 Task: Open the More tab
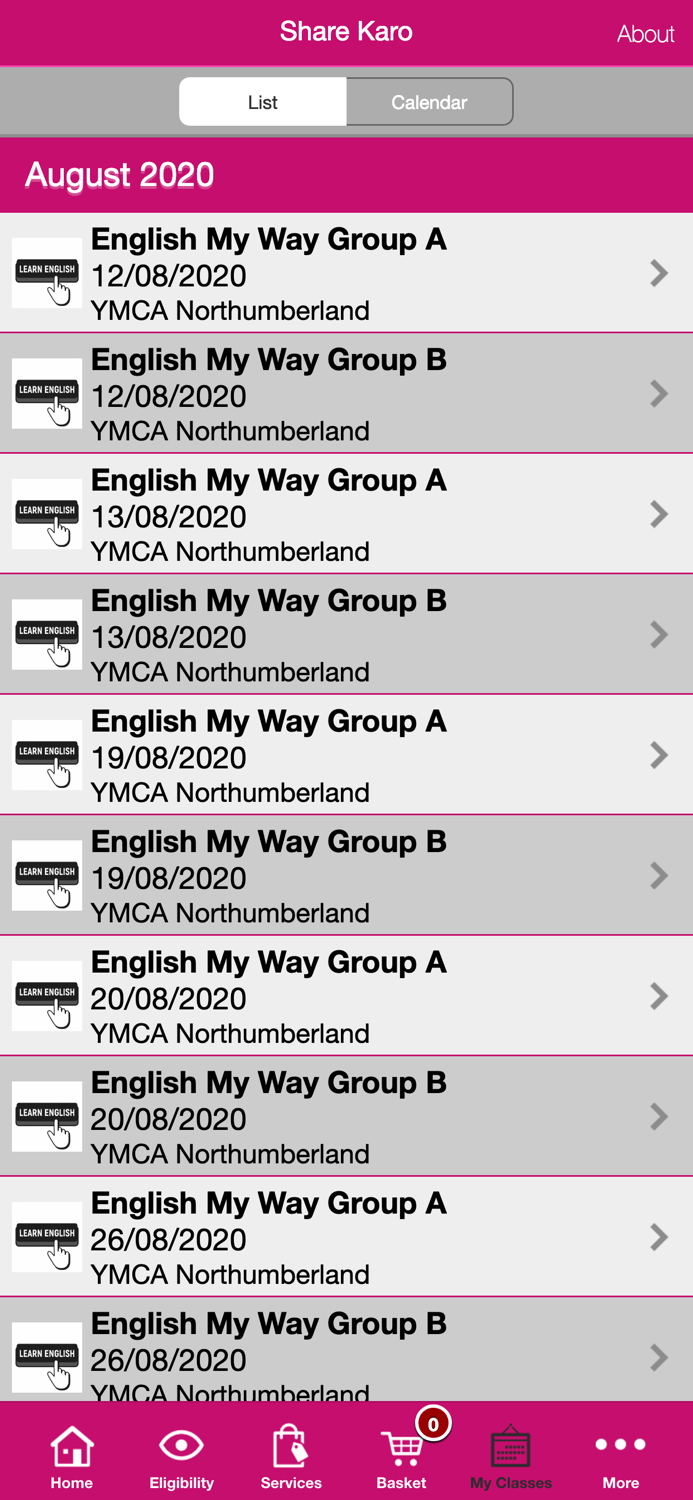[x=620, y=1458]
